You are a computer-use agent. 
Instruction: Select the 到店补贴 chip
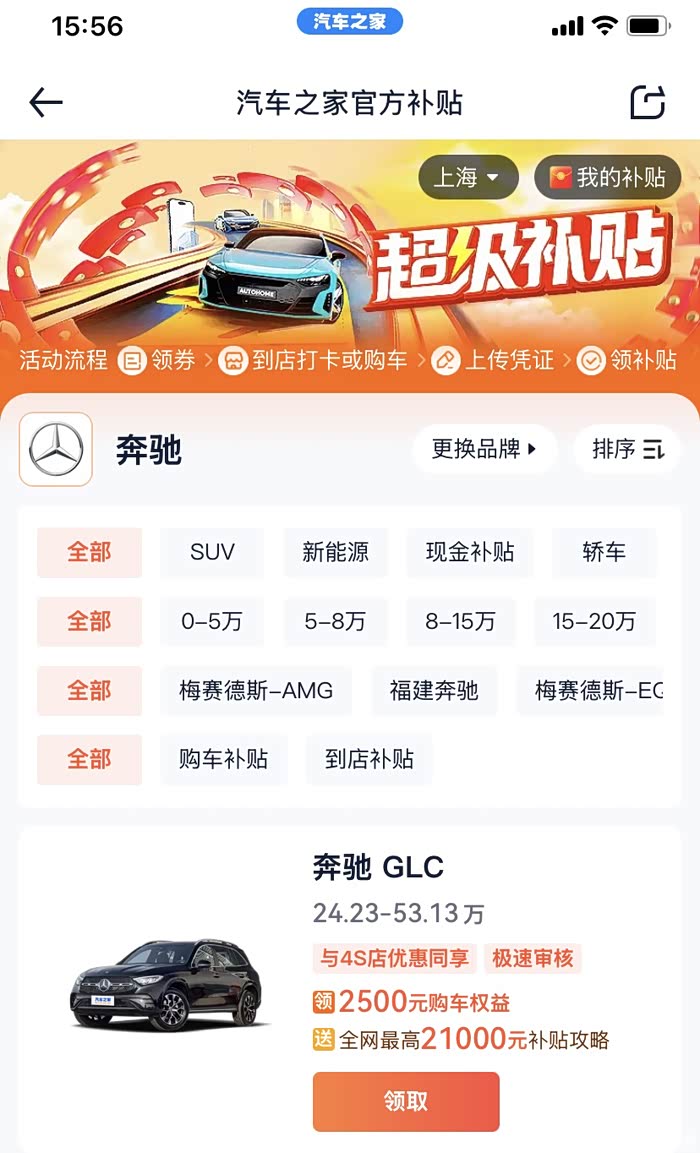[x=369, y=759]
